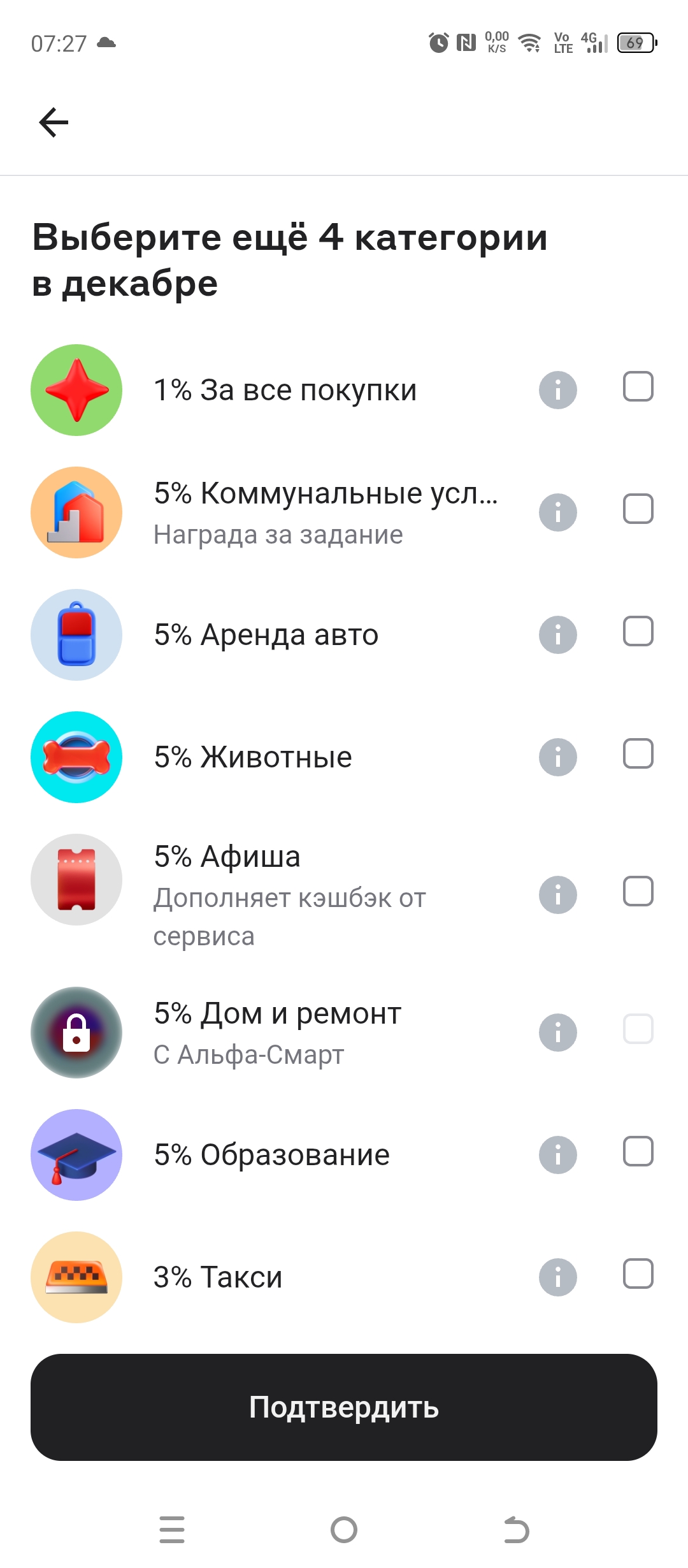Select the 5% Афиша checkbox

(x=638, y=892)
